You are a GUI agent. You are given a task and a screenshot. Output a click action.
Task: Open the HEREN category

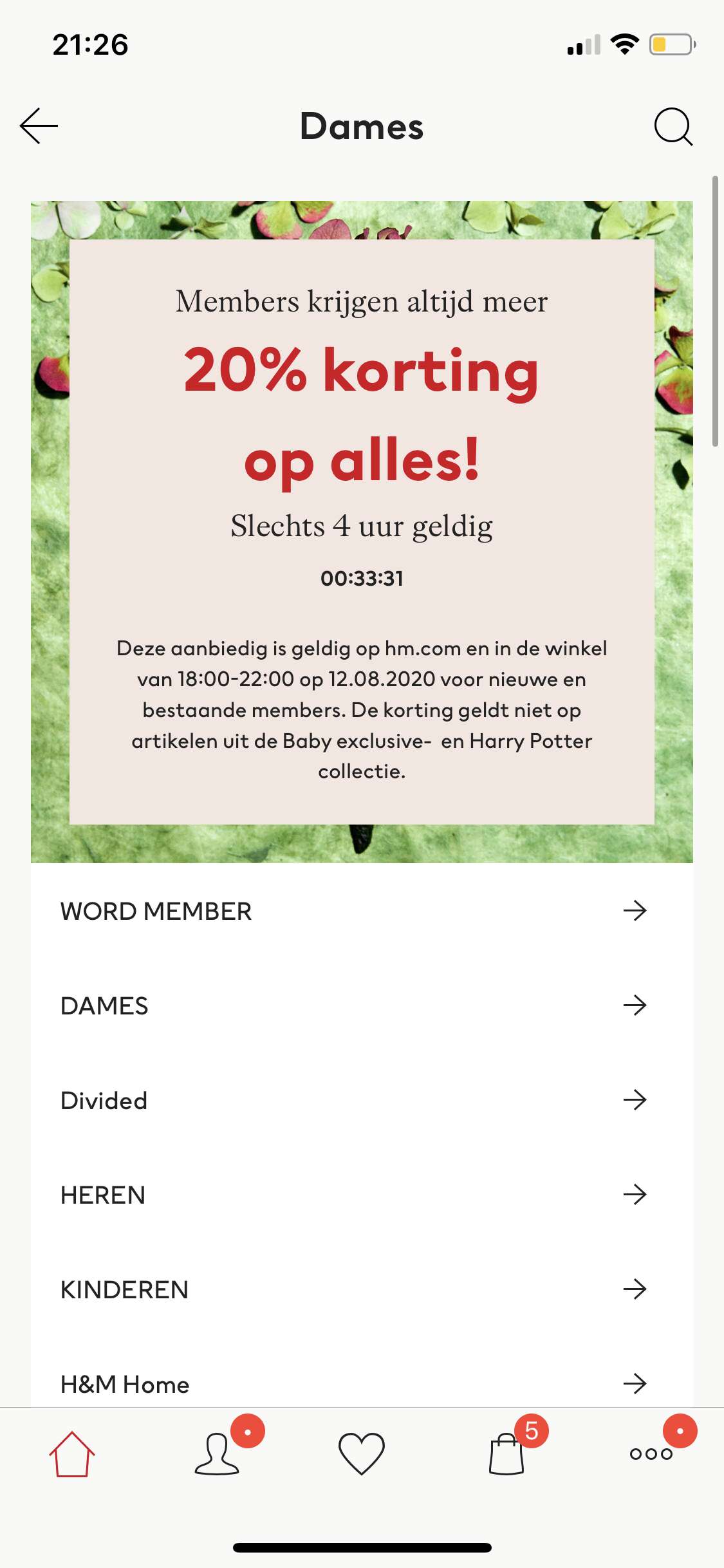coord(362,1195)
